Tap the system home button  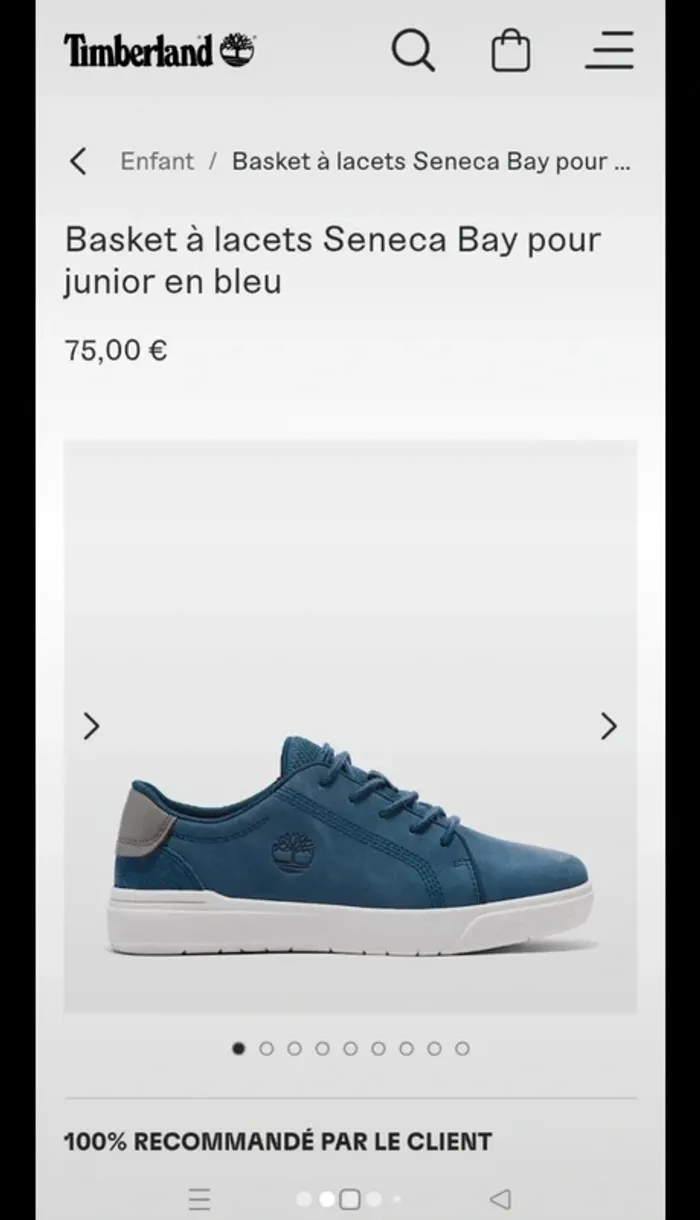[349, 1199]
